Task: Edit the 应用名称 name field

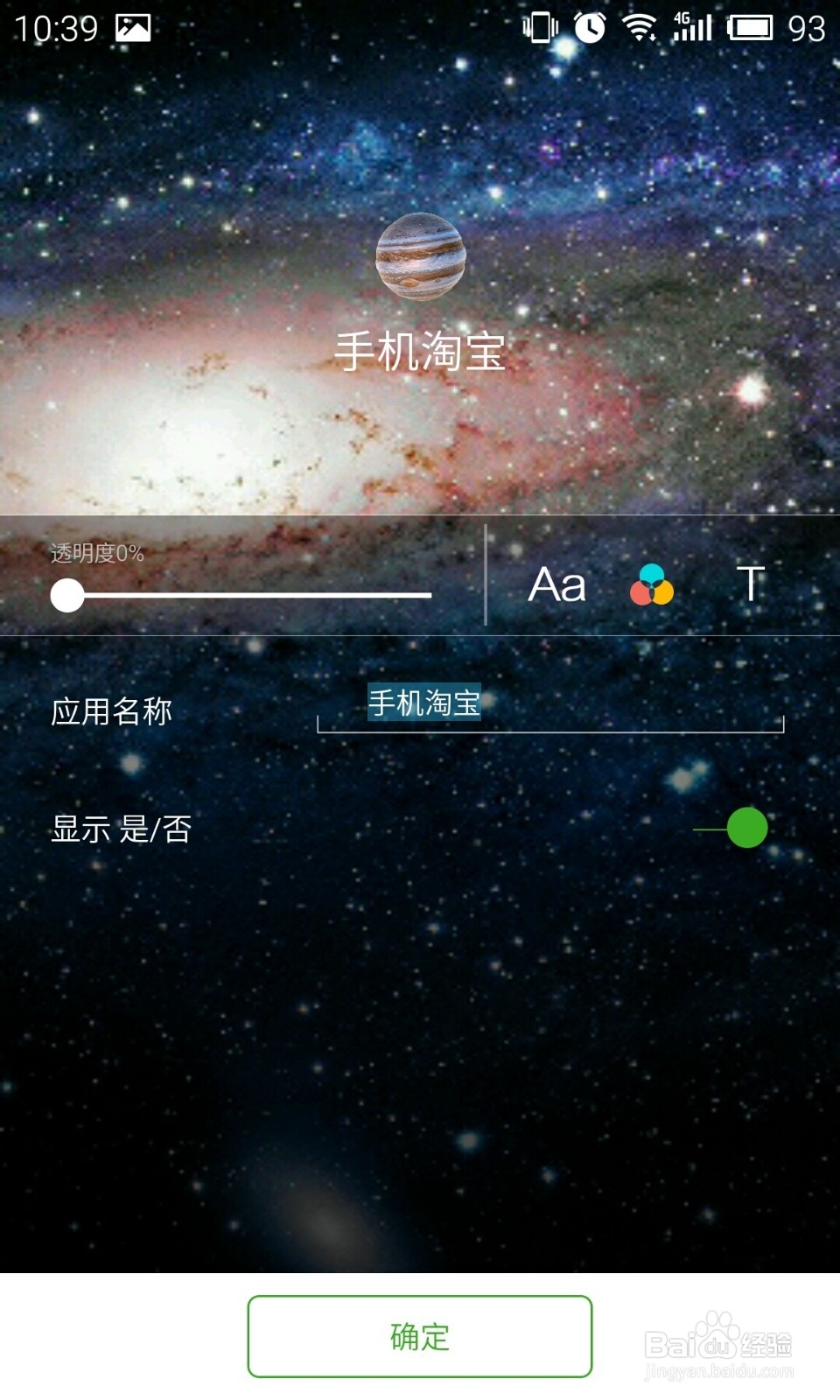Action: pos(547,704)
